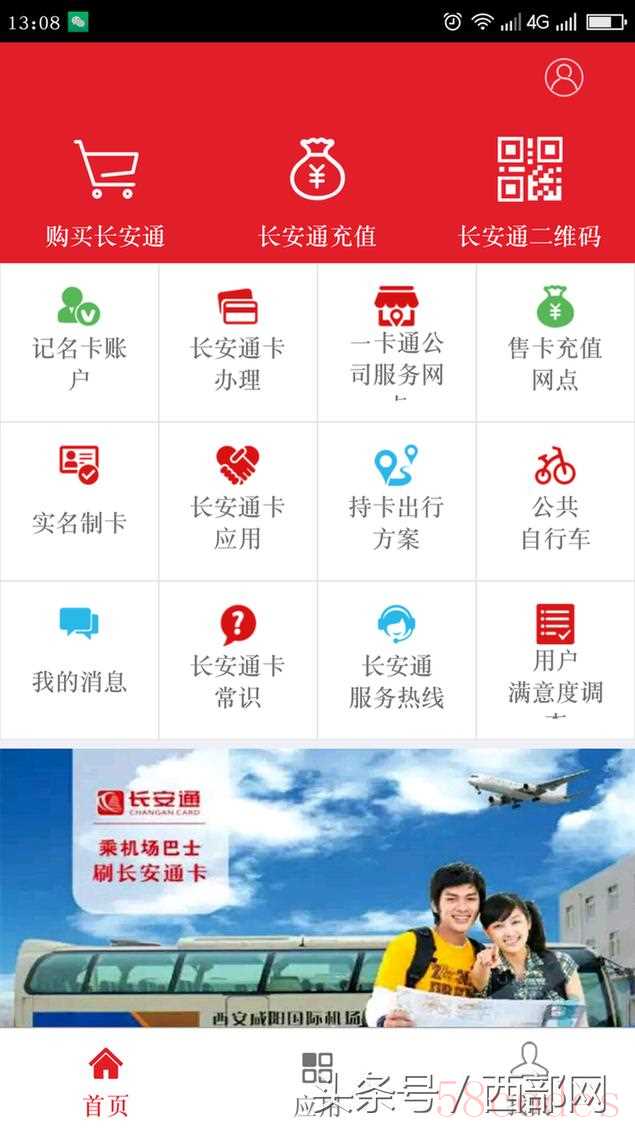
Task: Open 长安通卡常识
Action: (238, 659)
